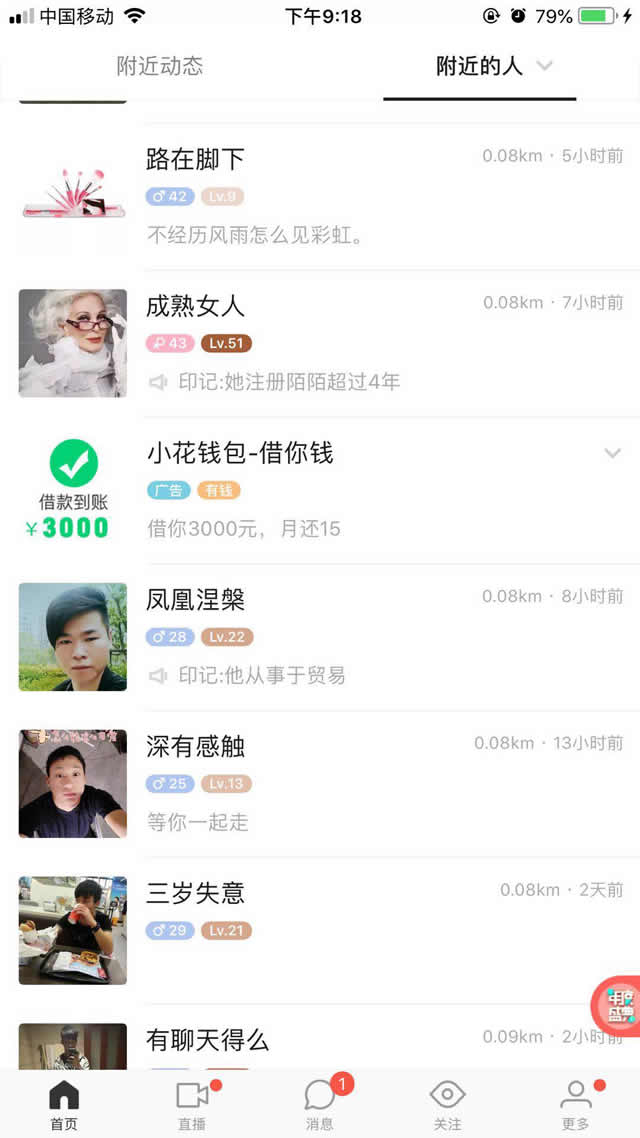This screenshot has height=1138, width=640.
Task: Expand the chevron on 小花钱包 ad
Action: [612, 453]
